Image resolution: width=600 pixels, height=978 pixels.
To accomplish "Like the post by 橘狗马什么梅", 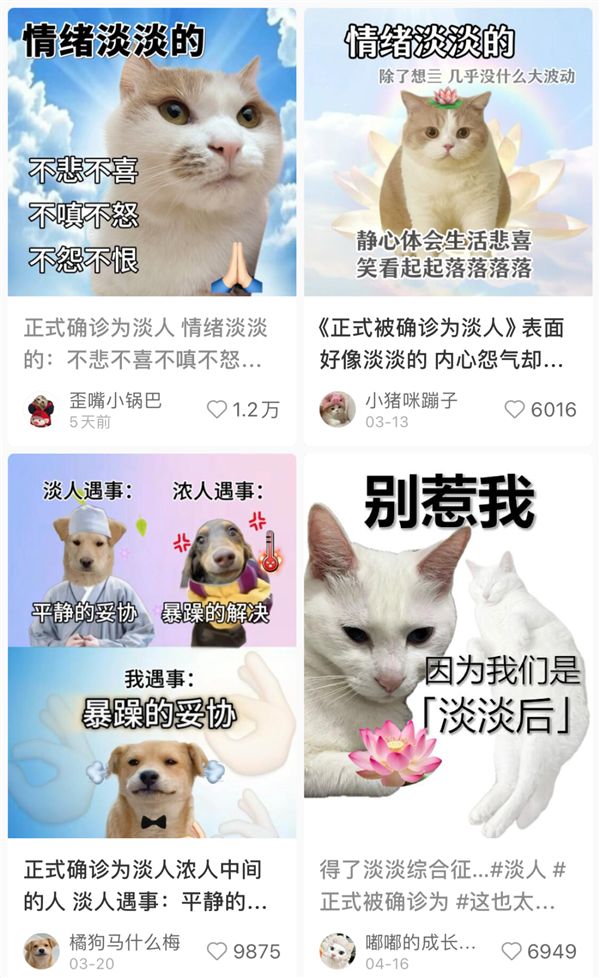I will click(217, 951).
